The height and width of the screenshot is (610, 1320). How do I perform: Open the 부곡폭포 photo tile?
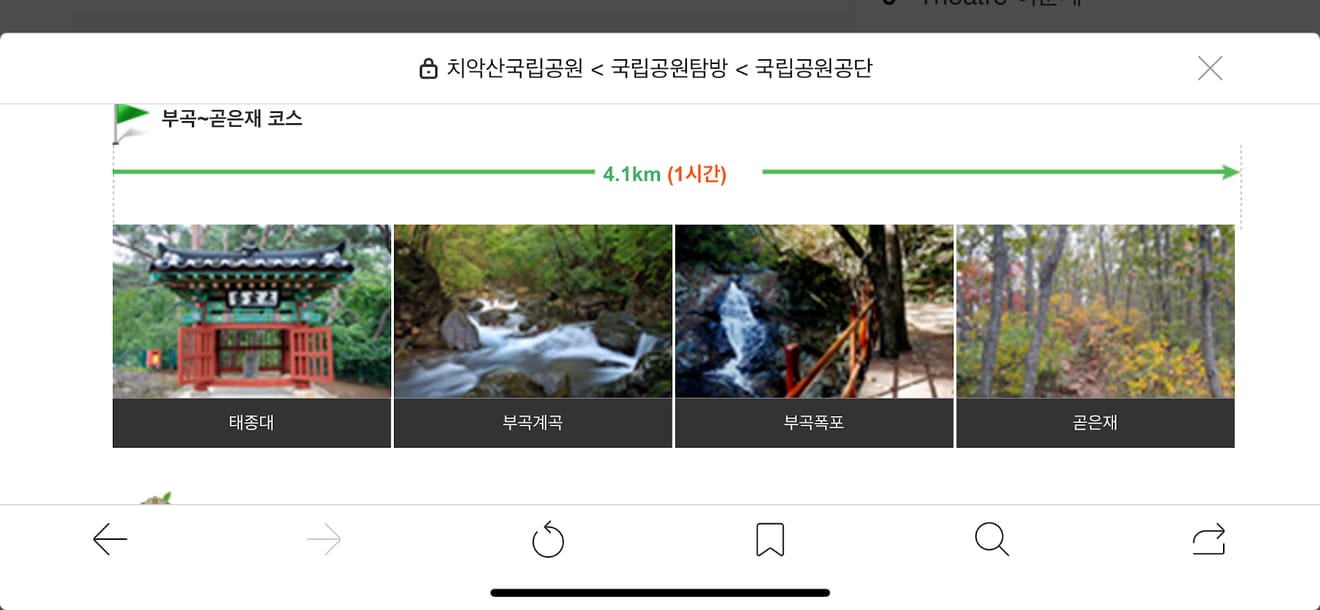coord(814,335)
